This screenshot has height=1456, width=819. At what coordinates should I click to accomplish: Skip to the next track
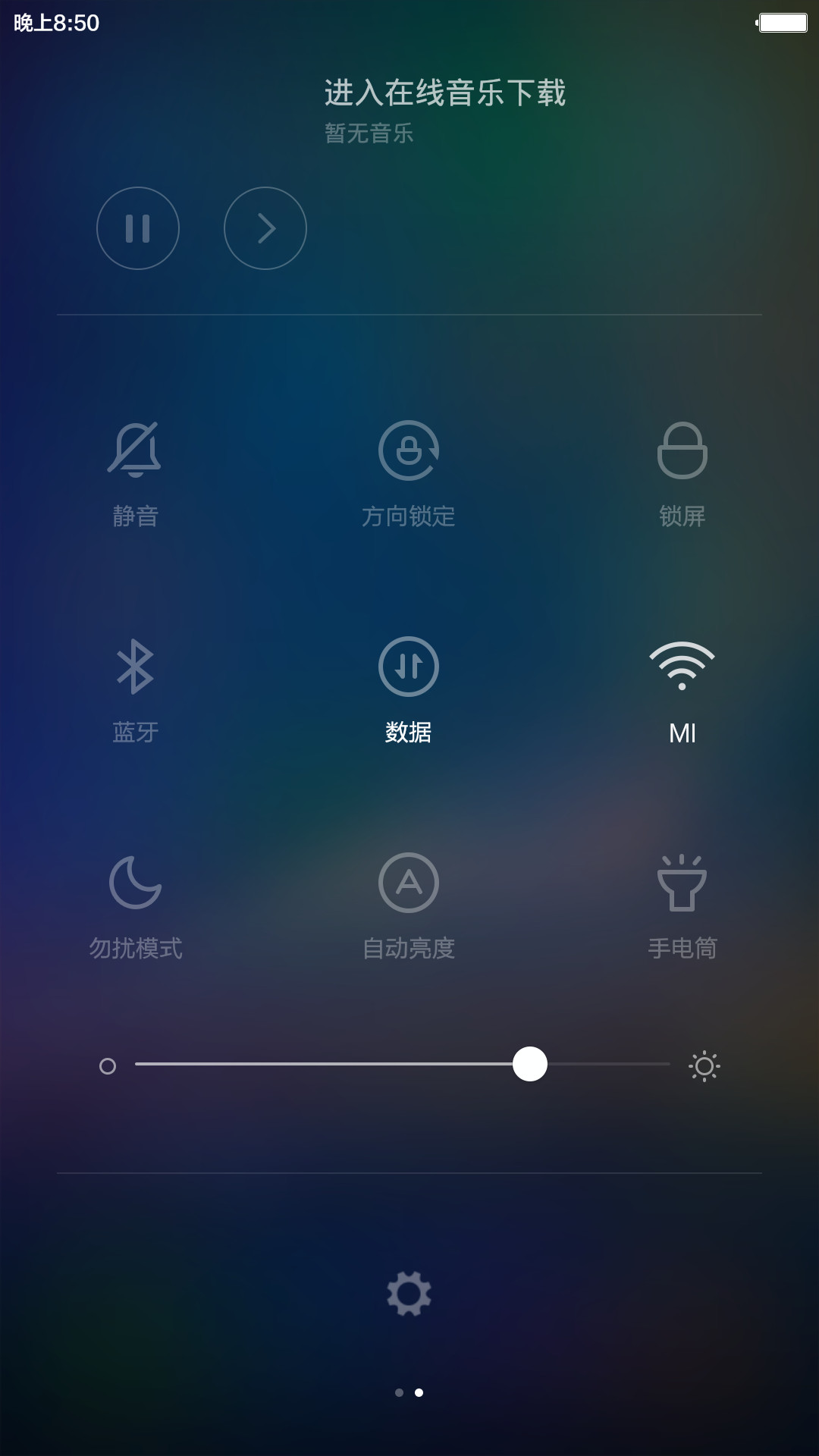click(x=265, y=228)
